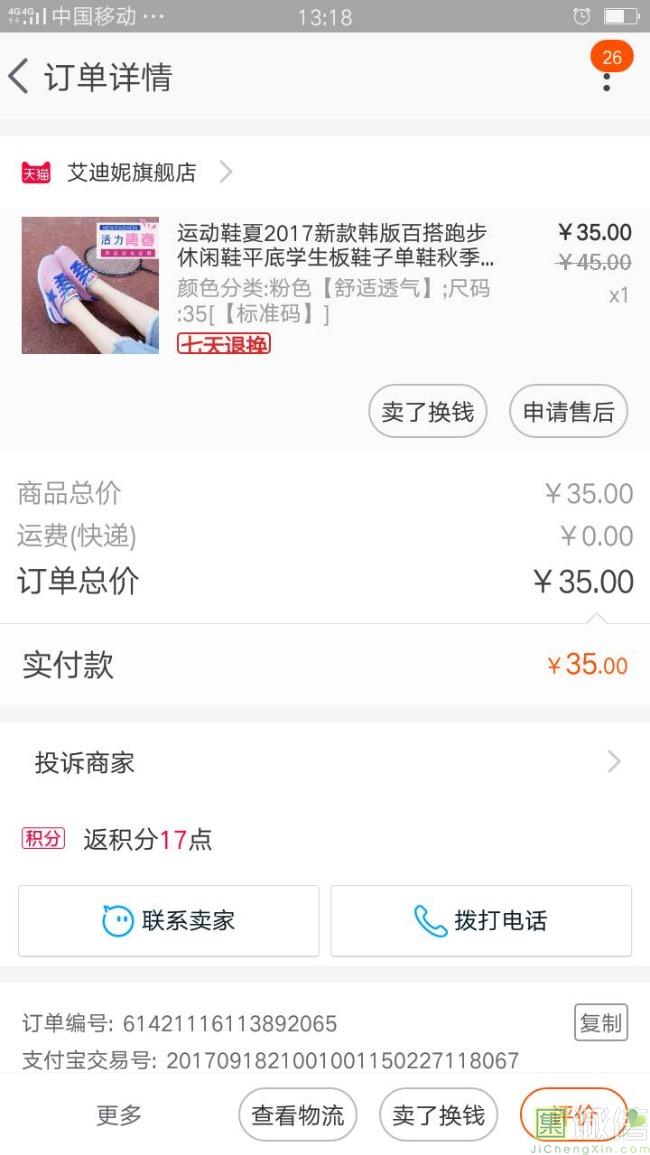Copy the order number with 复制
Screen dimensions: 650x1155
click(x=601, y=1022)
